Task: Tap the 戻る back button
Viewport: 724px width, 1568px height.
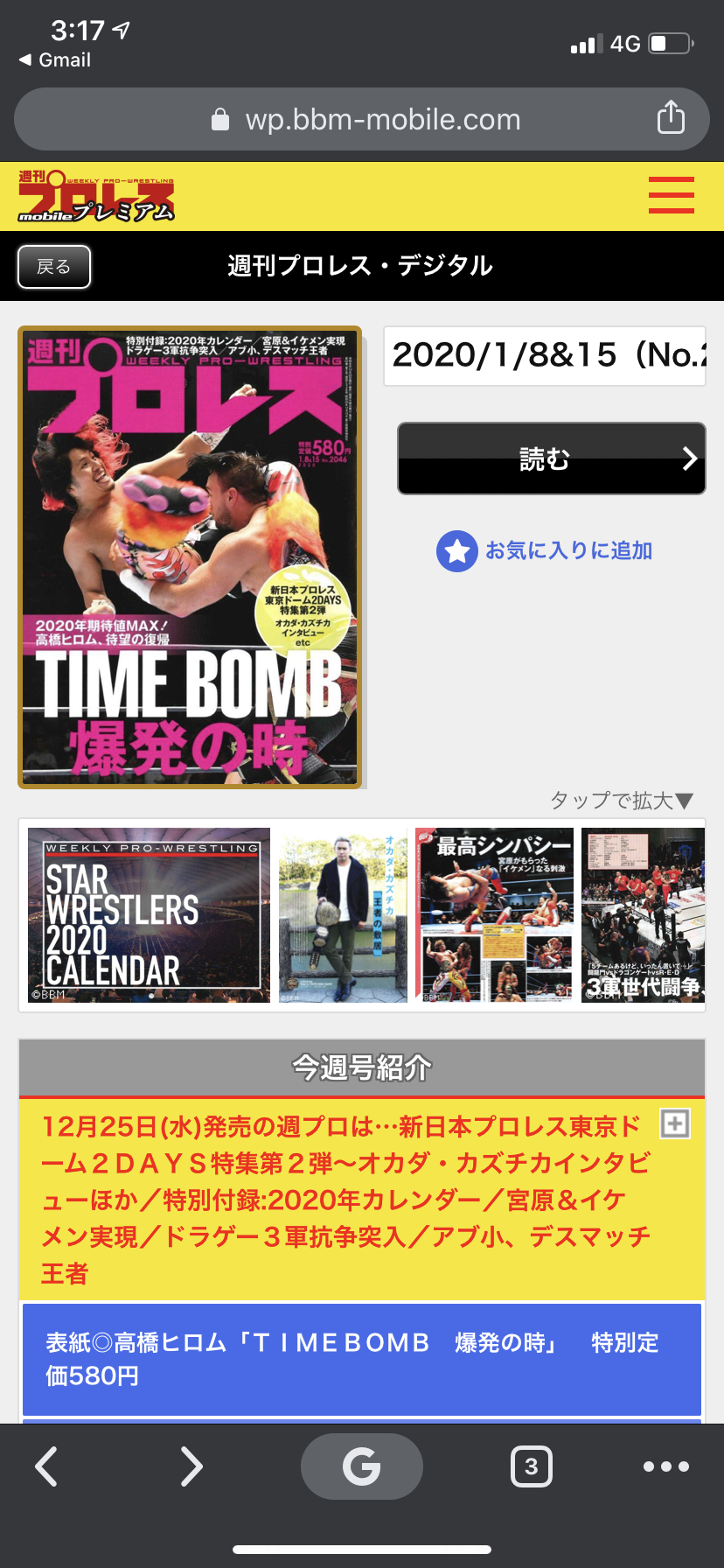Action: coord(54,267)
